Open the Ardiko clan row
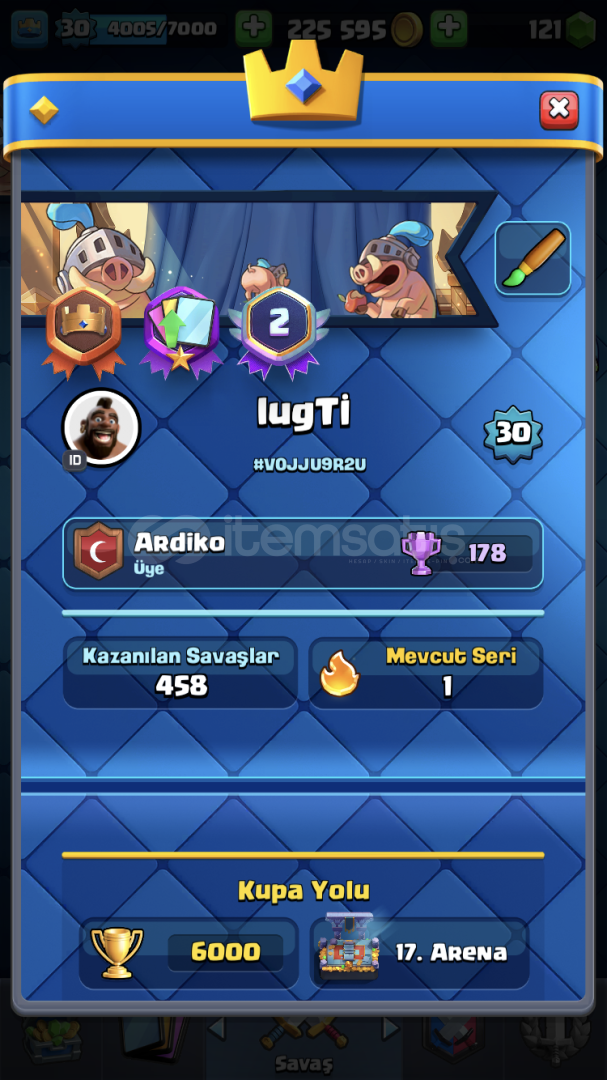 point(302,554)
